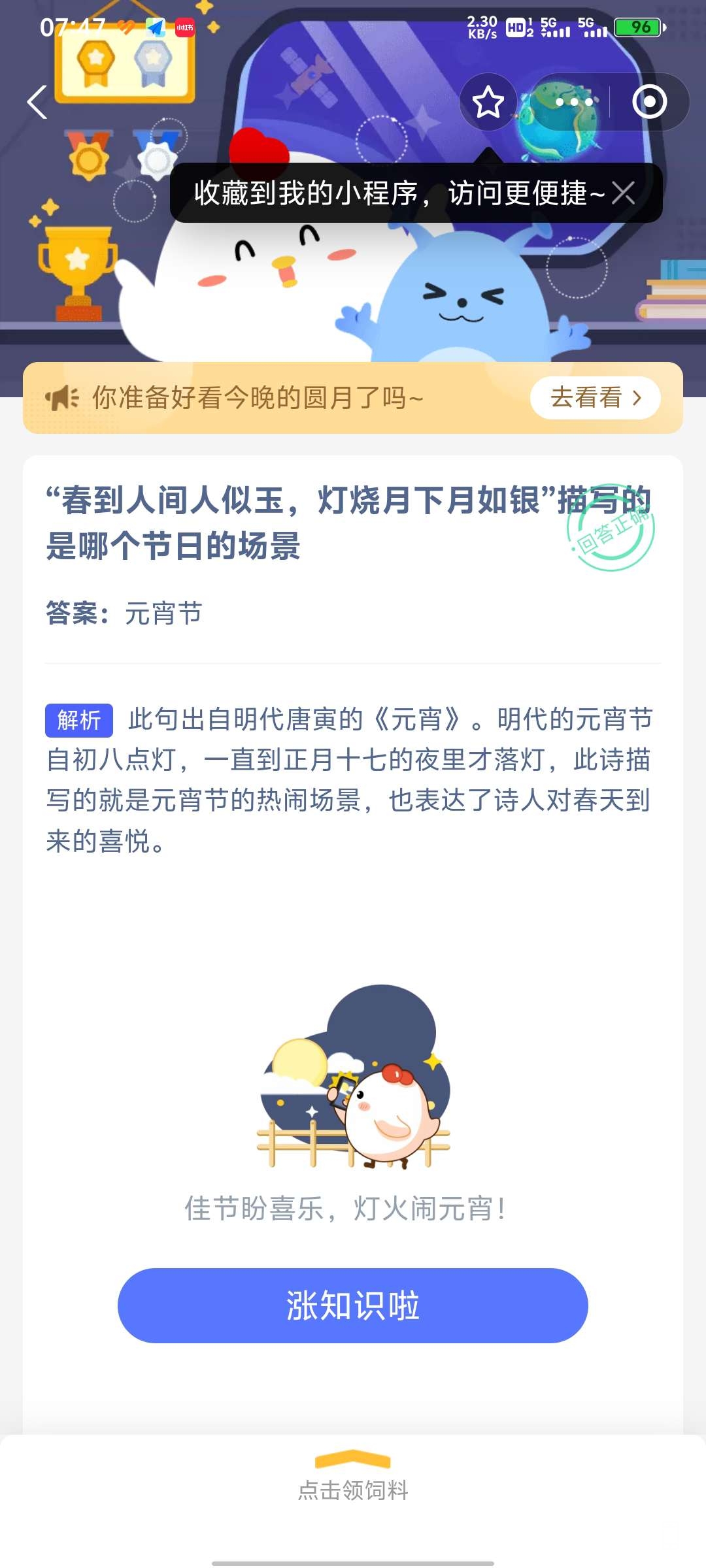Tap 去看看 on the moon banner

pyautogui.click(x=595, y=398)
